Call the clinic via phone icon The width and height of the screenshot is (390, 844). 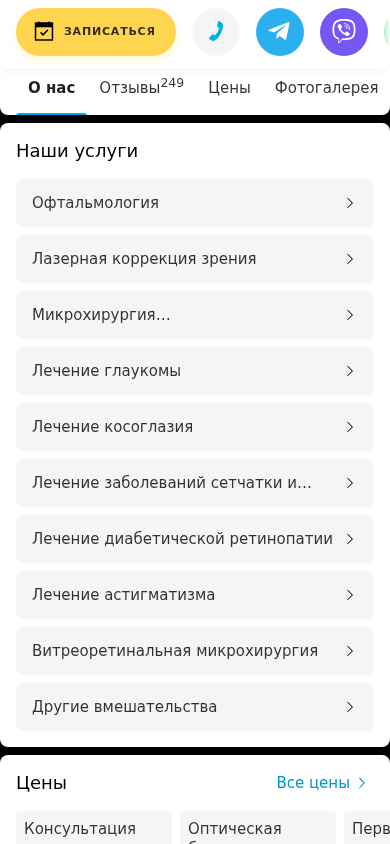click(x=216, y=32)
